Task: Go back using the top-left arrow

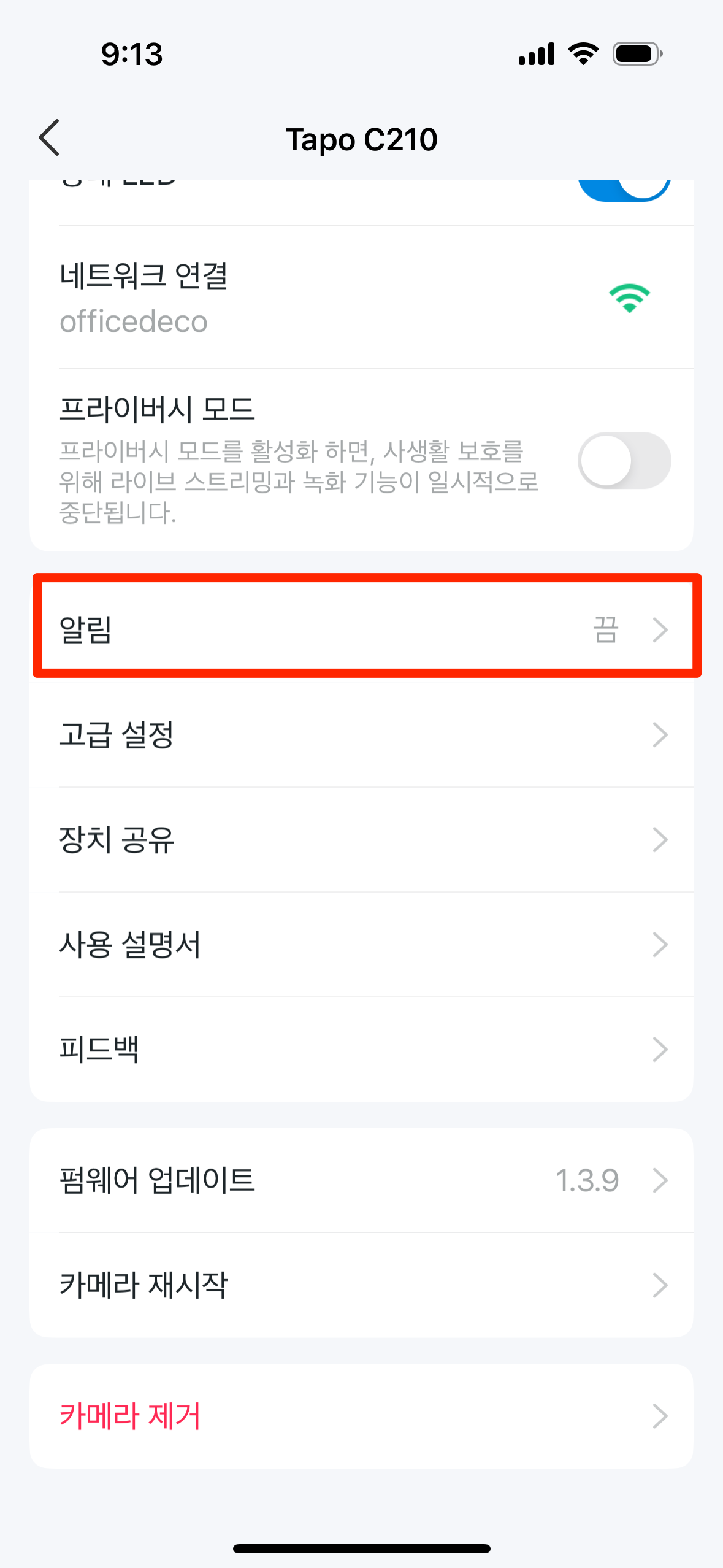Action: pos(49,138)
